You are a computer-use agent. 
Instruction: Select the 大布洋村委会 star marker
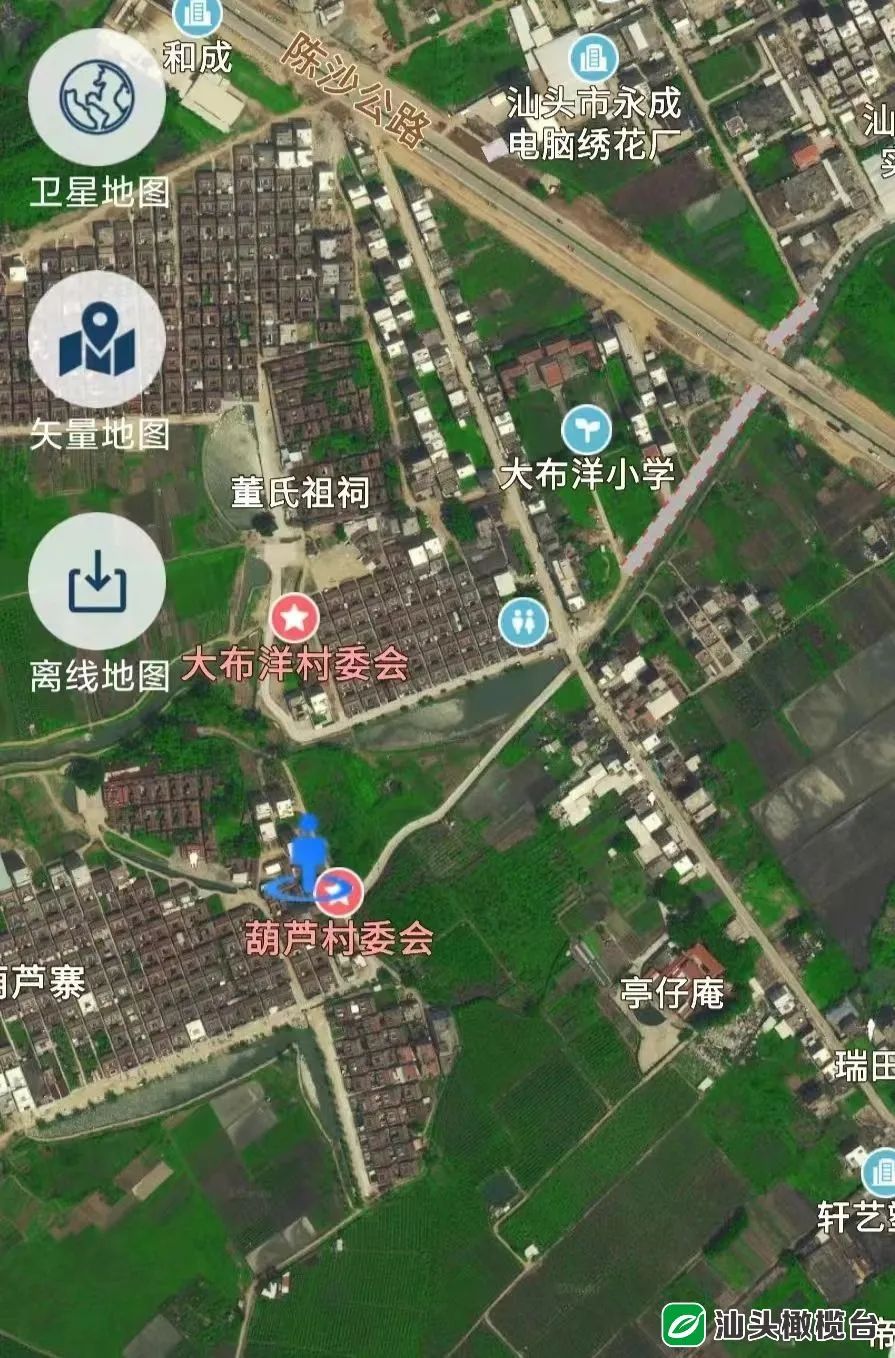294,619
